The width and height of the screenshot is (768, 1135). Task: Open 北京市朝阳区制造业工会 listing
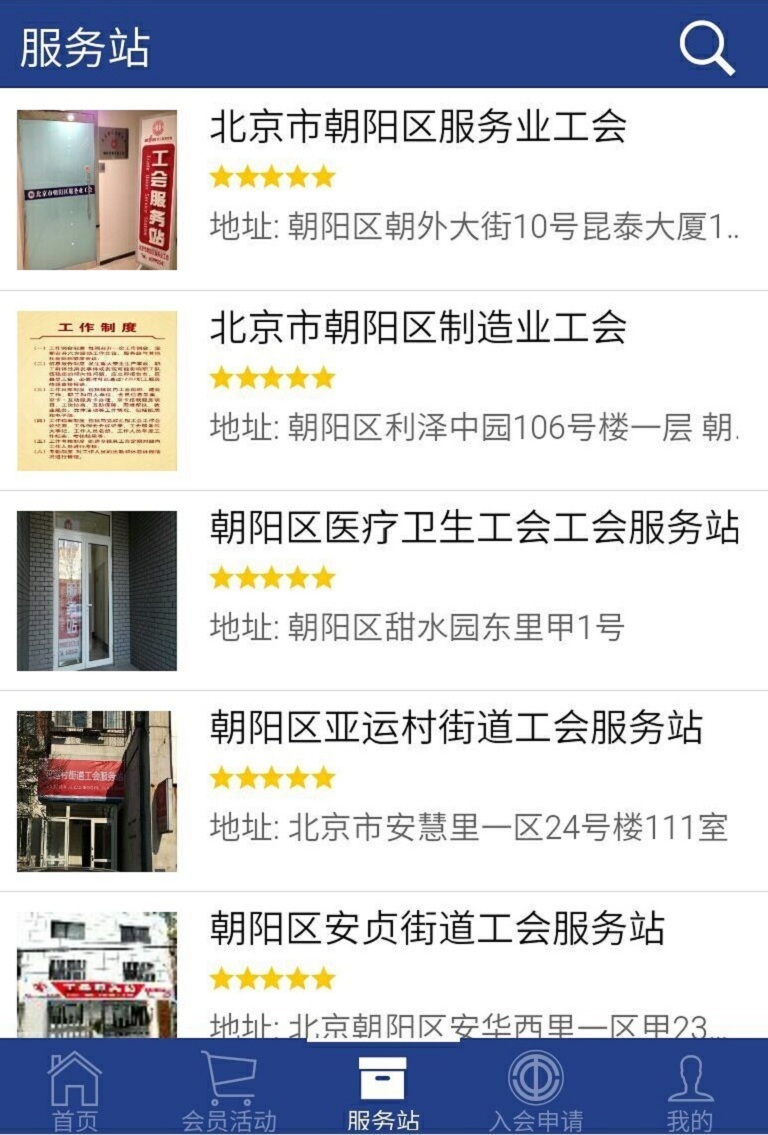pos(418,327)
